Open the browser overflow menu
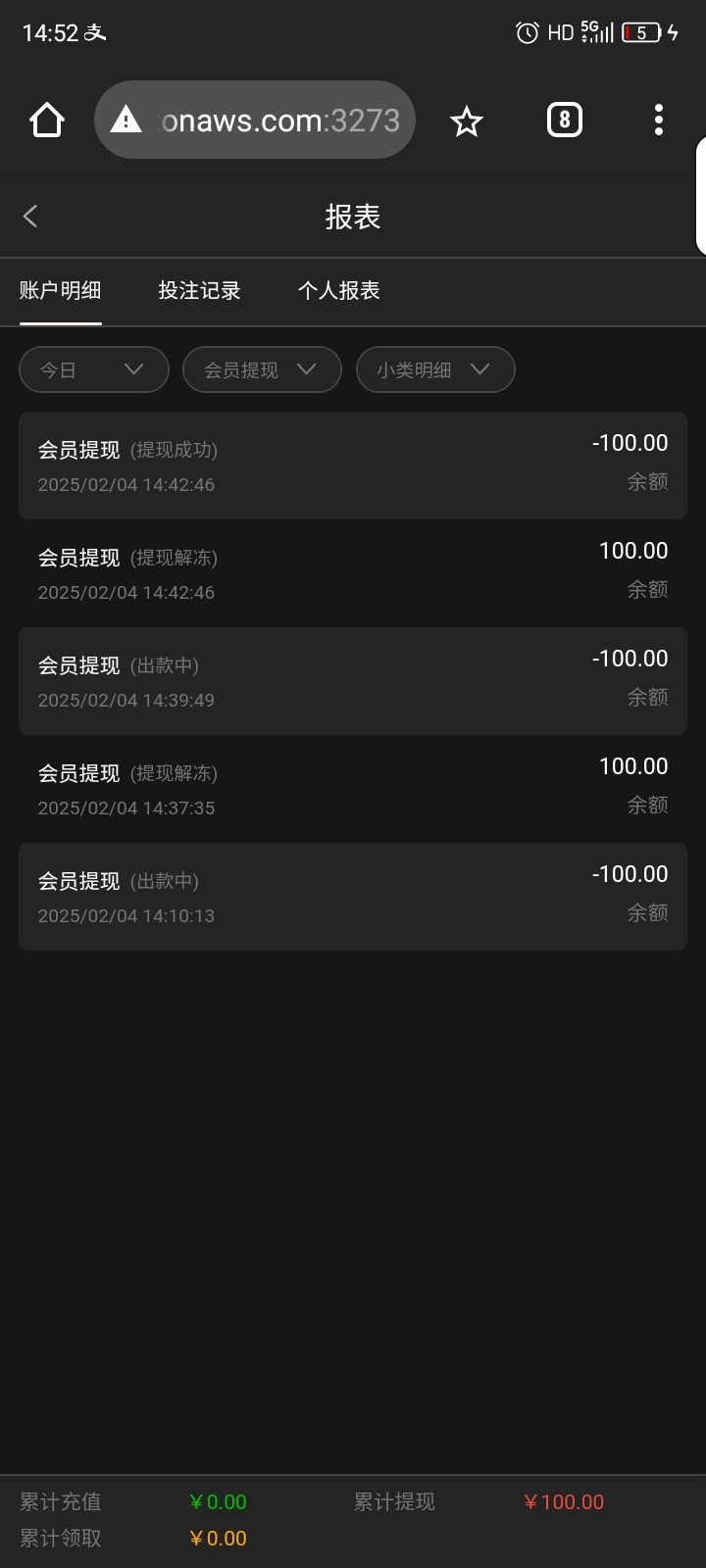The width and height of the screenshot is (706, 1568). (659, 121)
